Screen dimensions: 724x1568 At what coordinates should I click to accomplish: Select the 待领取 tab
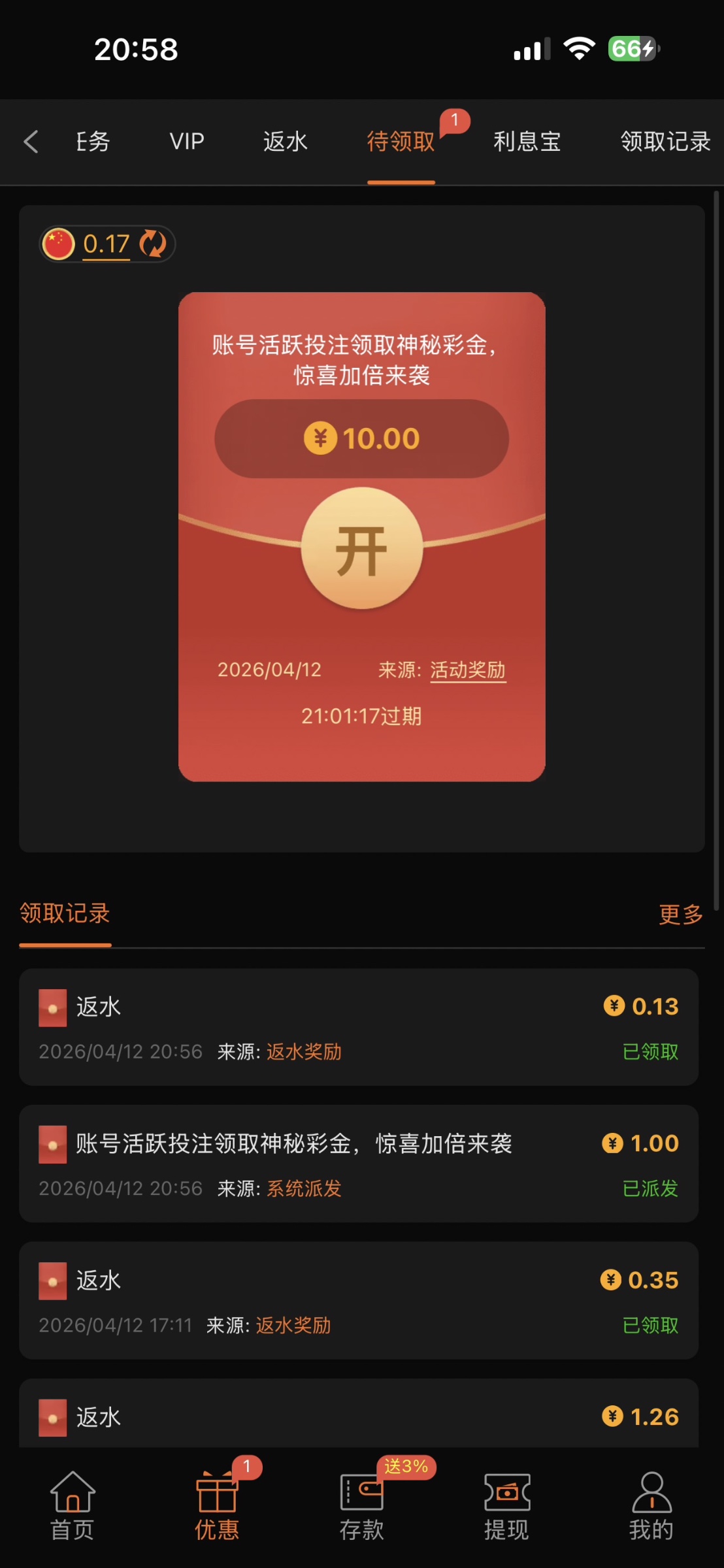(x=401, y=141)
